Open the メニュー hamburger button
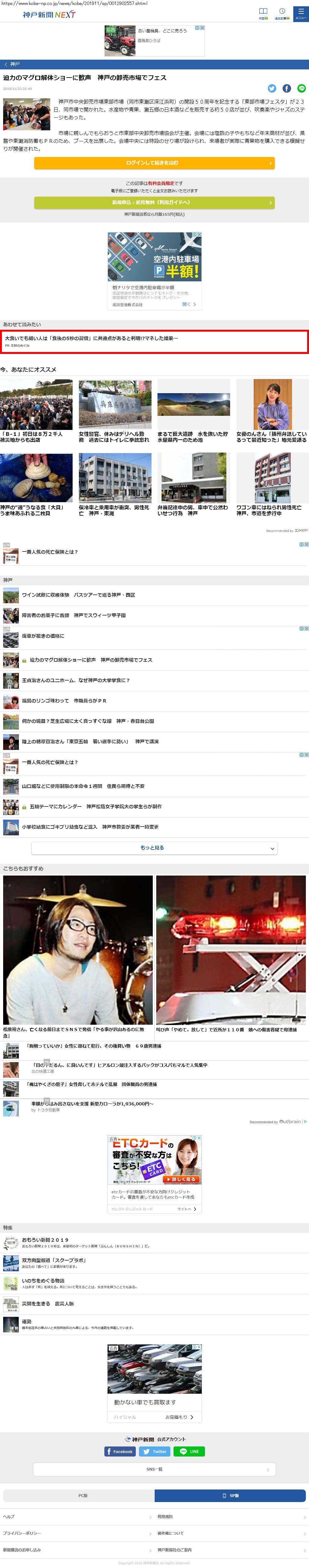The width and height of the screenshot is (309, 1568). click(301, 14)
